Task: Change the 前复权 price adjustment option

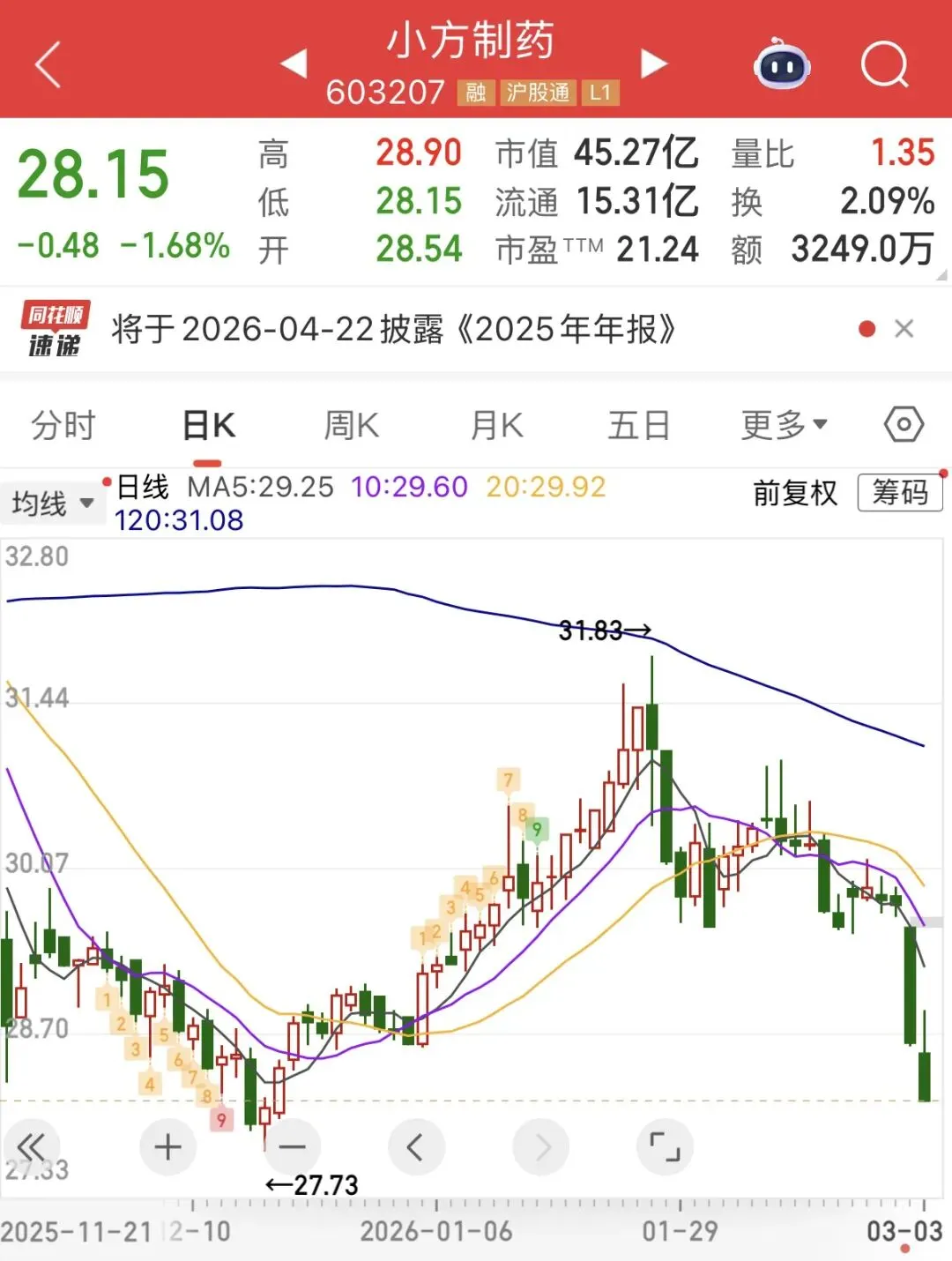Action: coord(794,493)
